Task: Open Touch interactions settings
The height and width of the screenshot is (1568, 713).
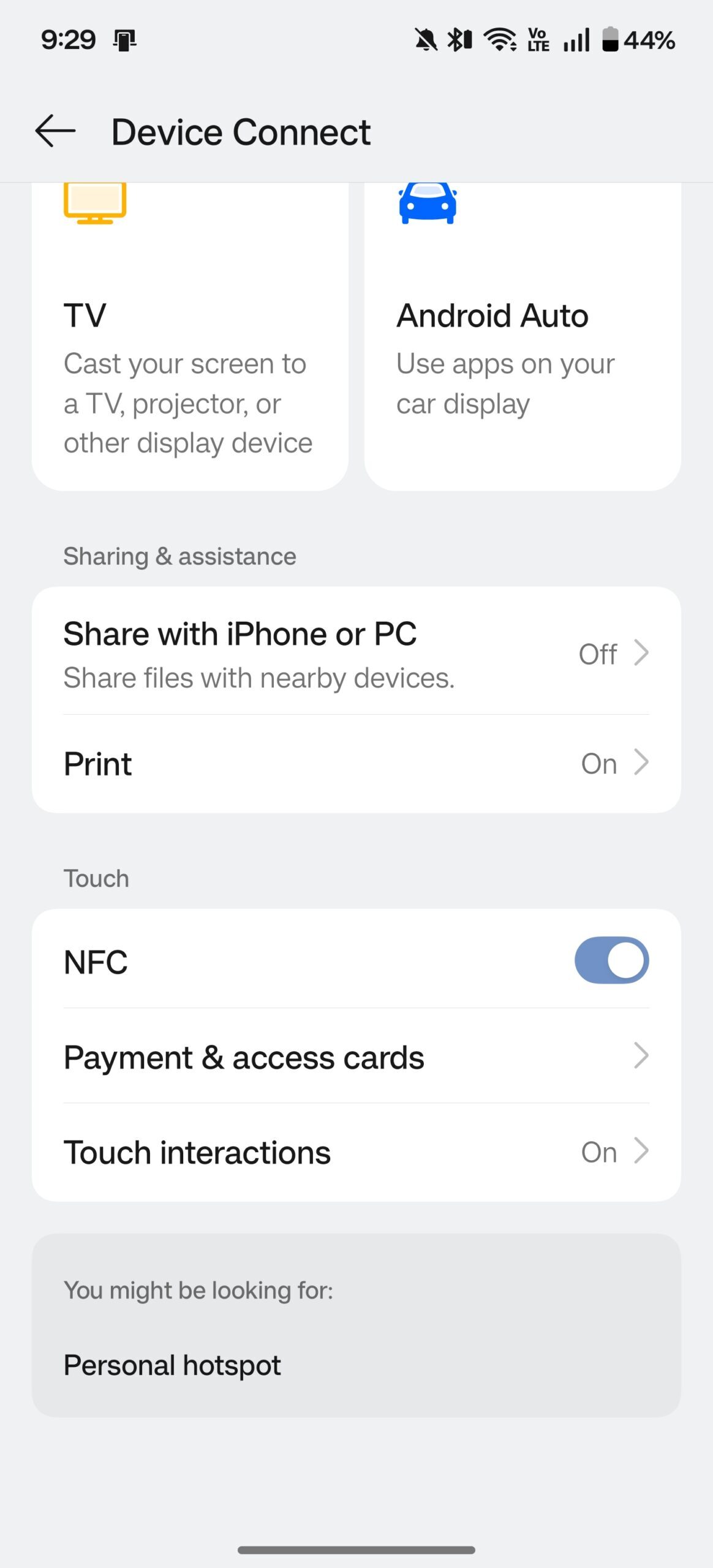Action: [x=355, y=1152]
